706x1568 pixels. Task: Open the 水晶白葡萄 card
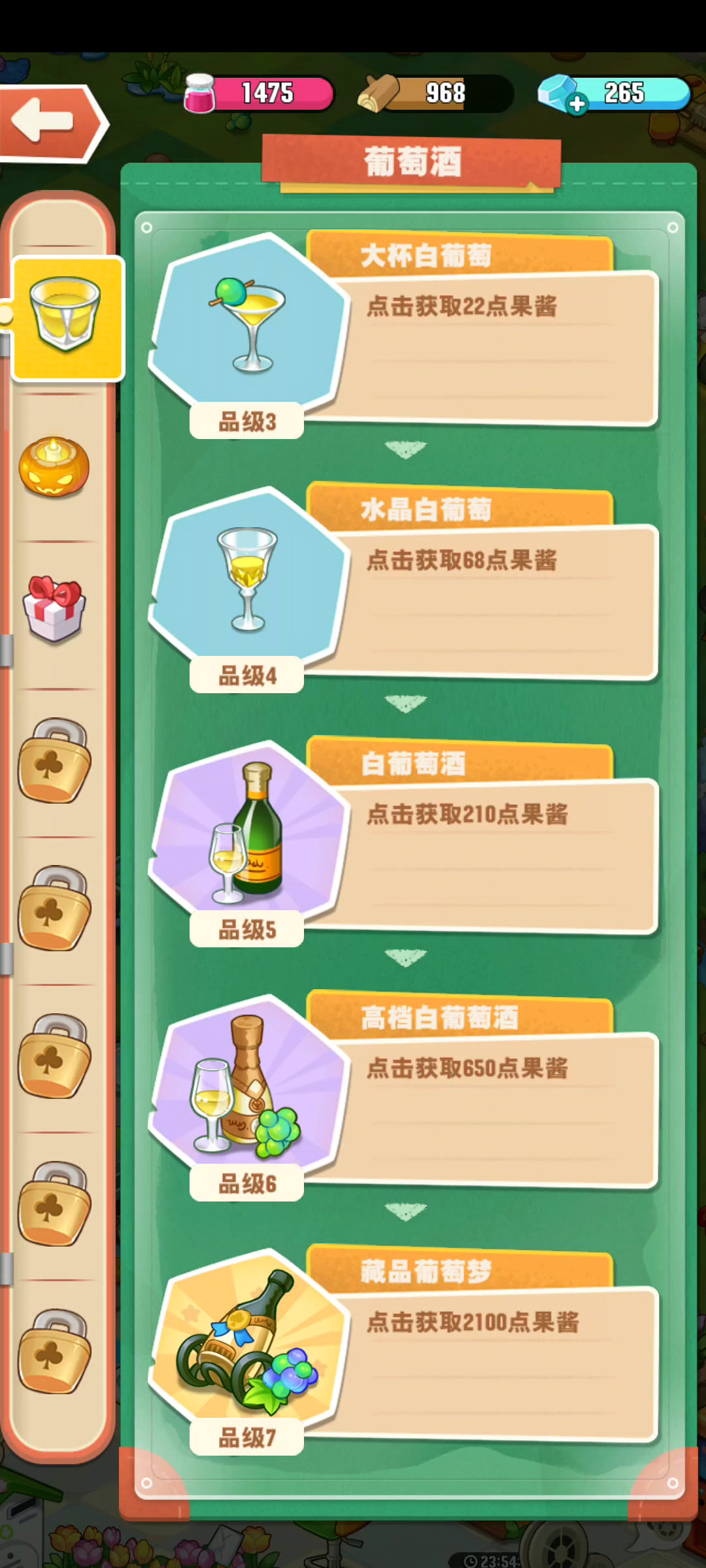pos(404,587)
